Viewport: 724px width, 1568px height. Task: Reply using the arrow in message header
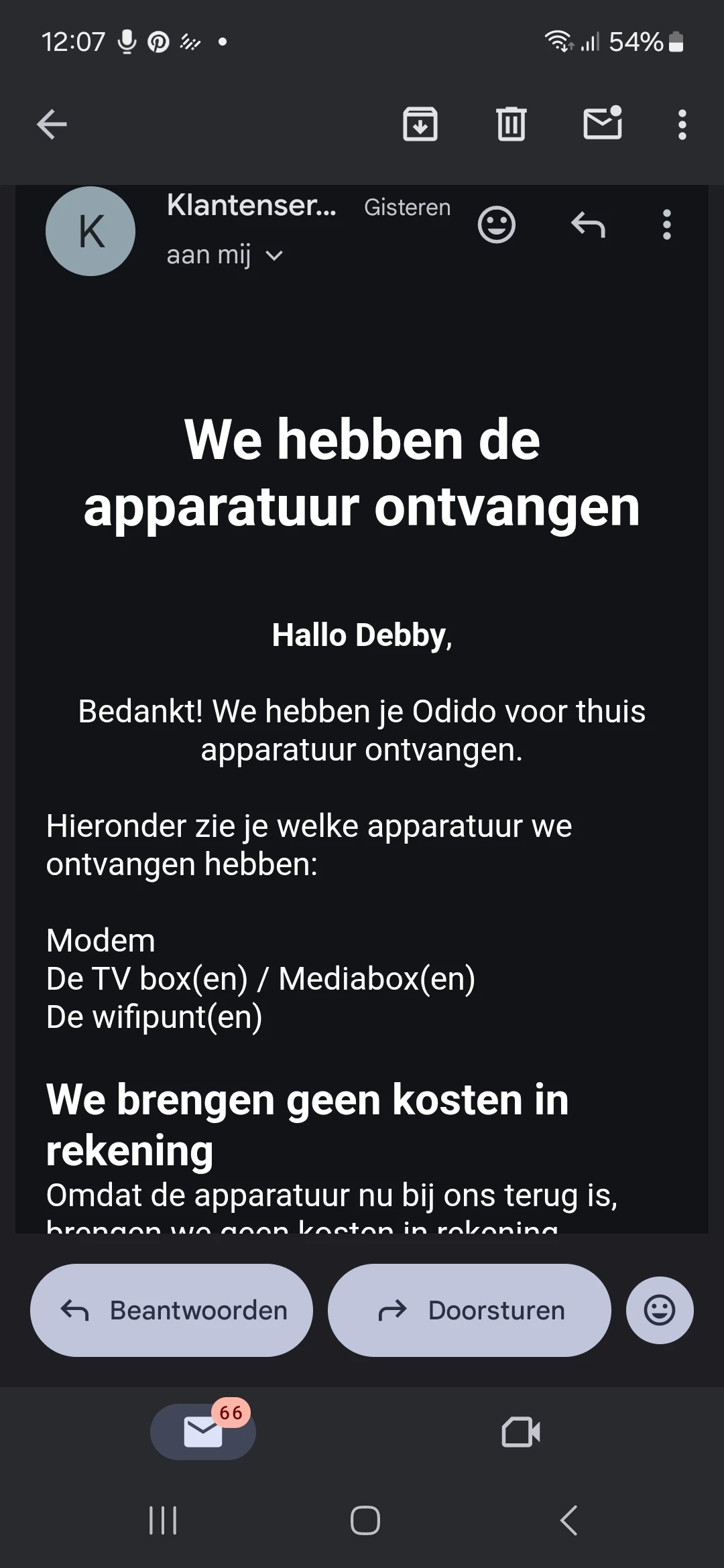[588, 224]
